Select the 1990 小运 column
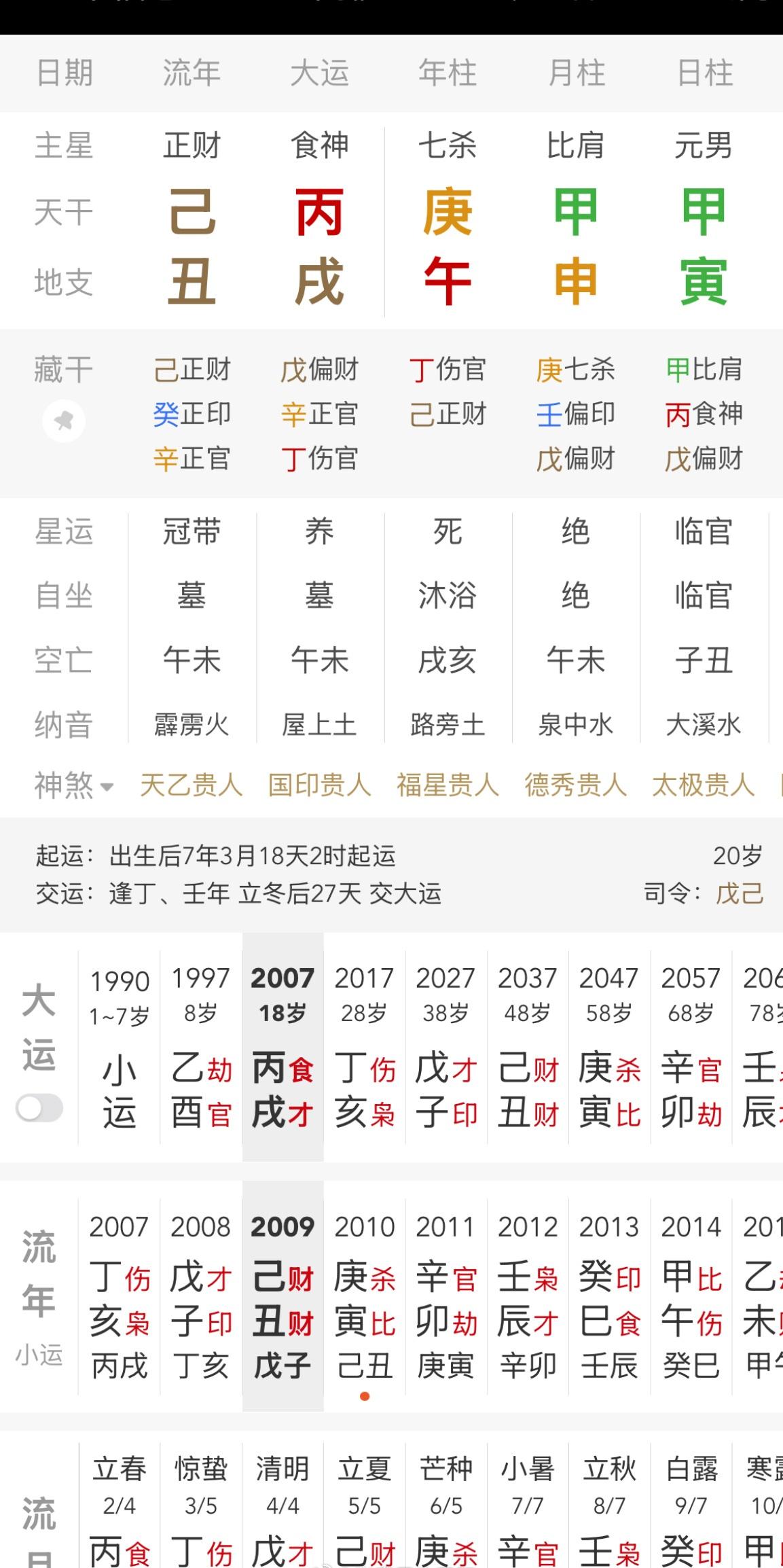783x1568 pixels. [120, 1047]
